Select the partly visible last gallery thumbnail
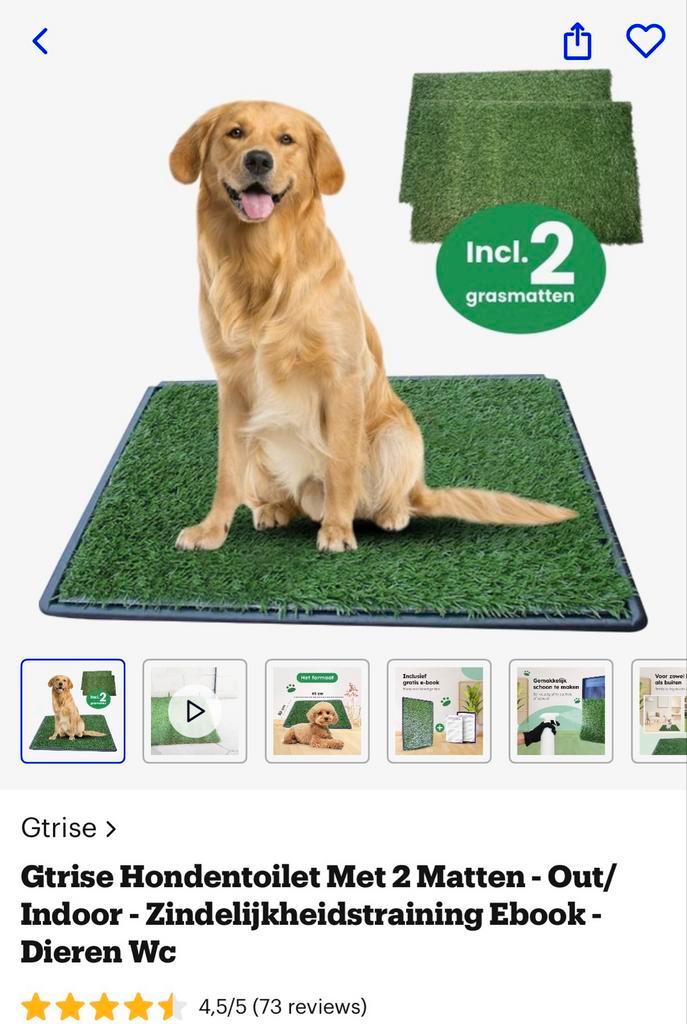 click(x=660, y=711)
